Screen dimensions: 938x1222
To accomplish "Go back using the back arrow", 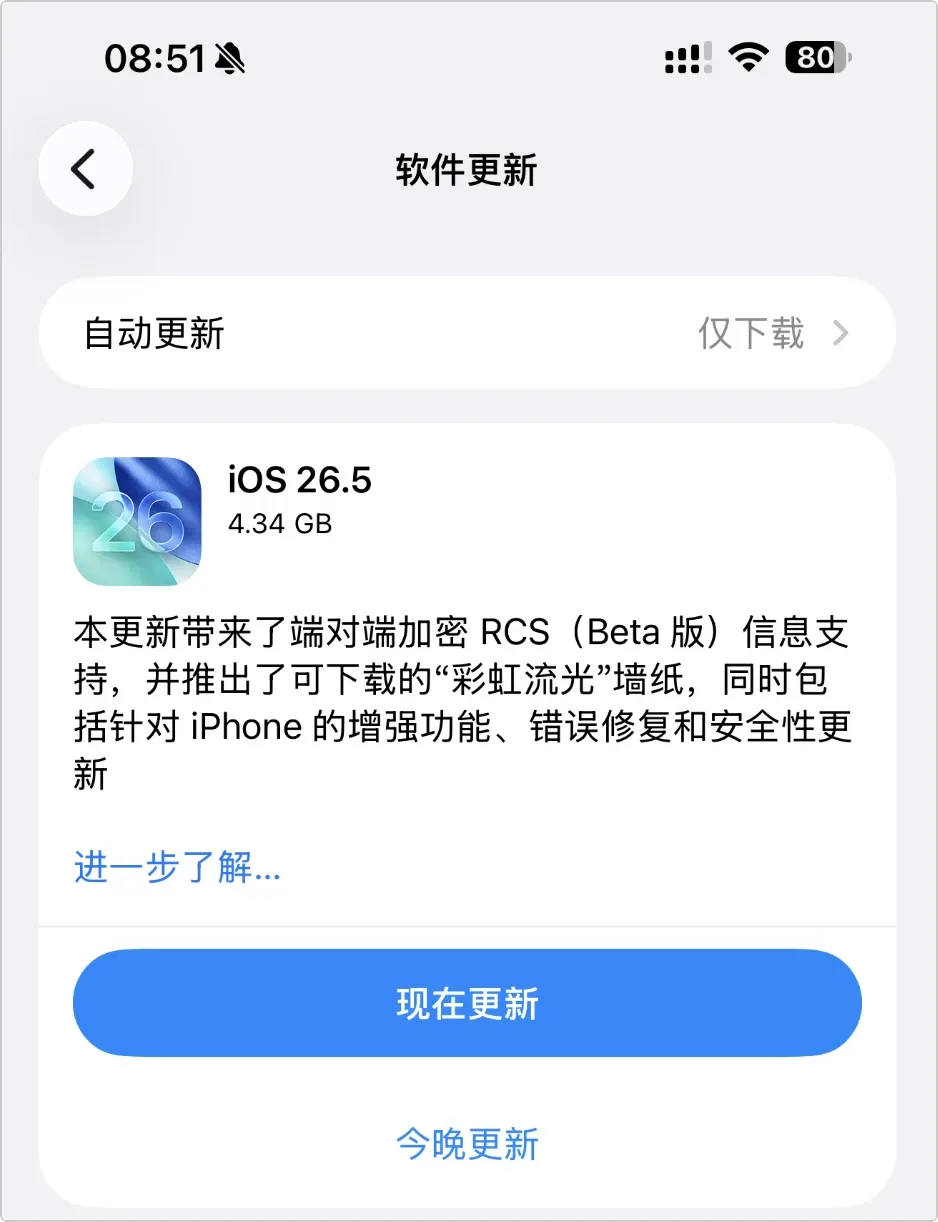I will click(x=85, y=169).
